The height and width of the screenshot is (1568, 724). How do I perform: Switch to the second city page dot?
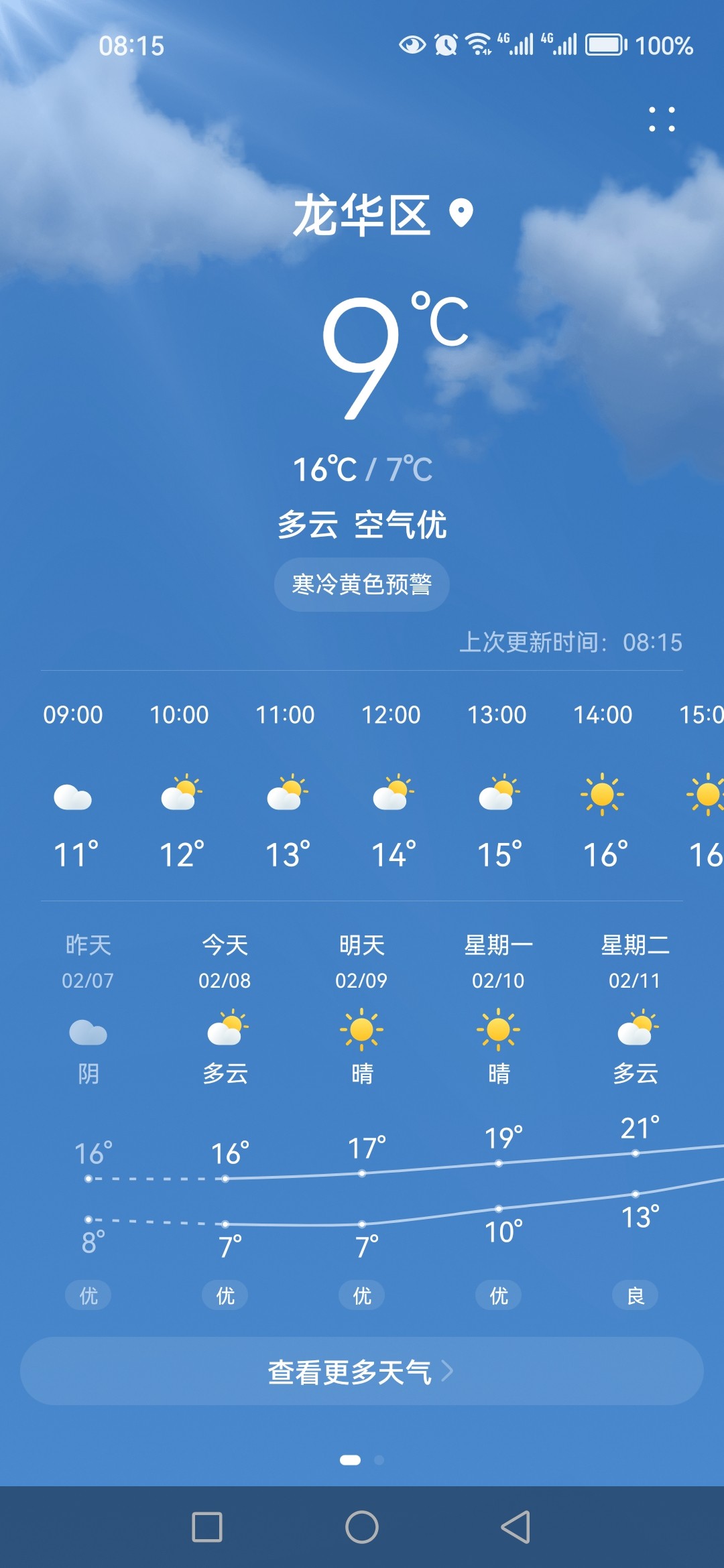379,1460
